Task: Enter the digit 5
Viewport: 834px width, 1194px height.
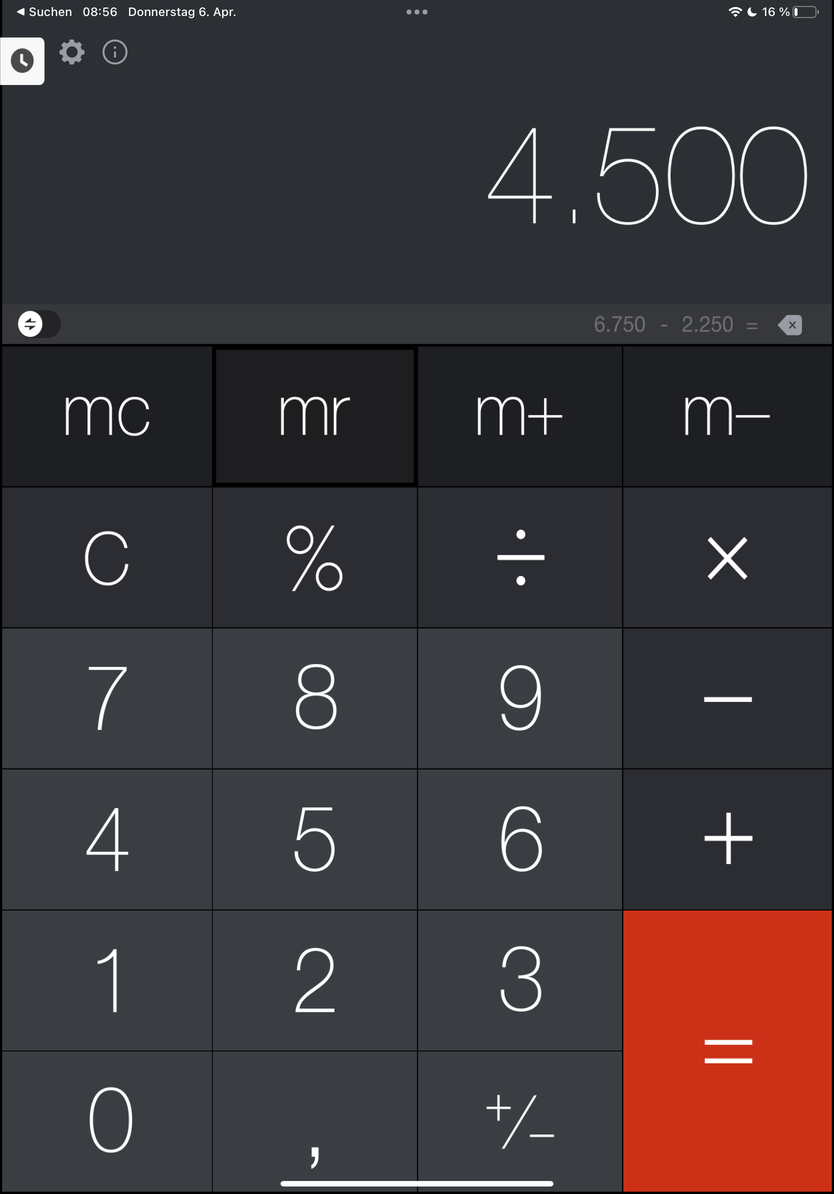Action: coord(315,839)
